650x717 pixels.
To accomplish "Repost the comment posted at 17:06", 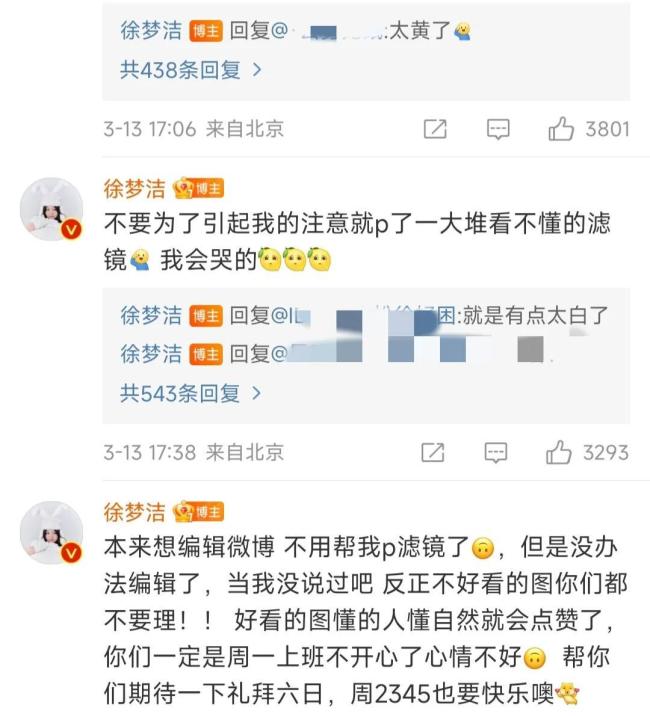I will [434, 129].
